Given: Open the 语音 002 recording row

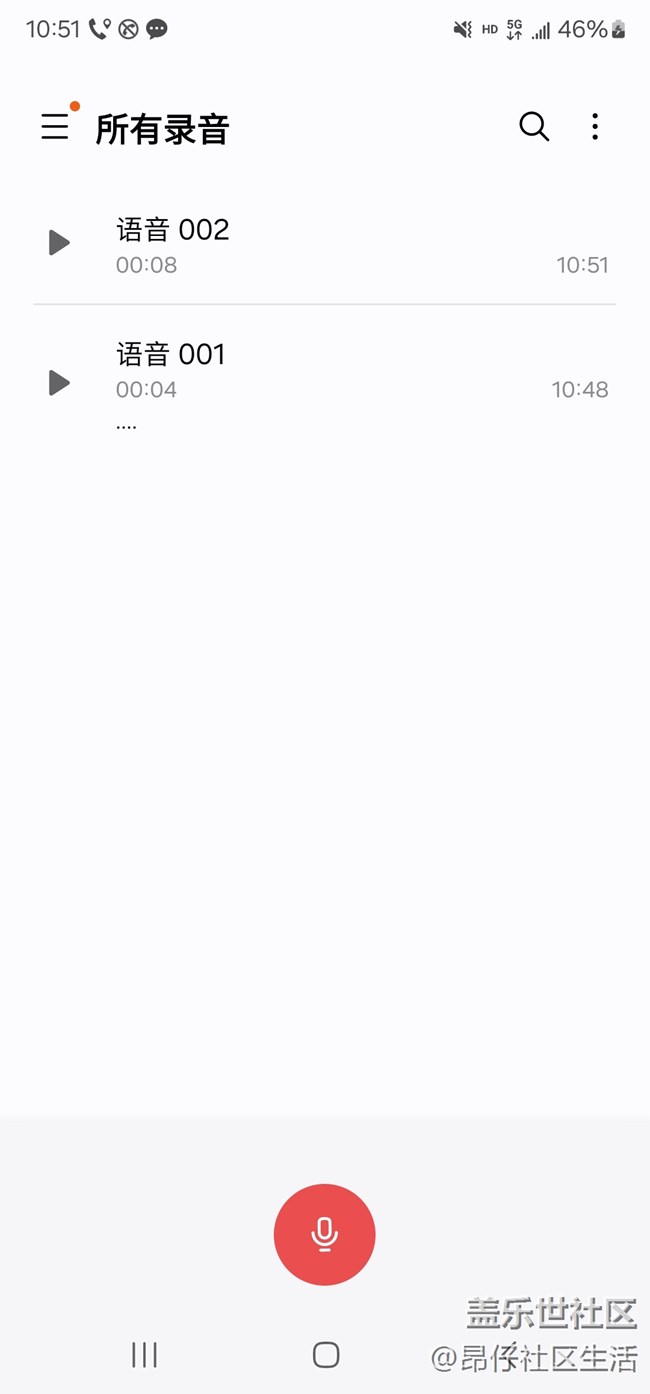Looking at the screenshot, I should pyautogui.click(x=340, y=245).
